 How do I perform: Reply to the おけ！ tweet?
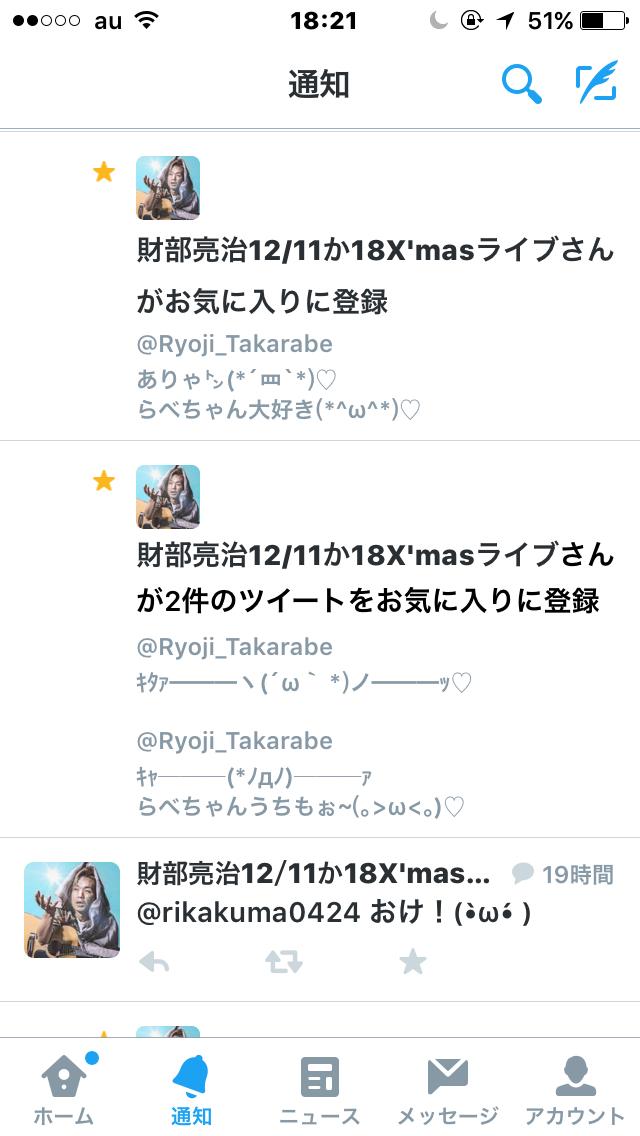[154, 962]
